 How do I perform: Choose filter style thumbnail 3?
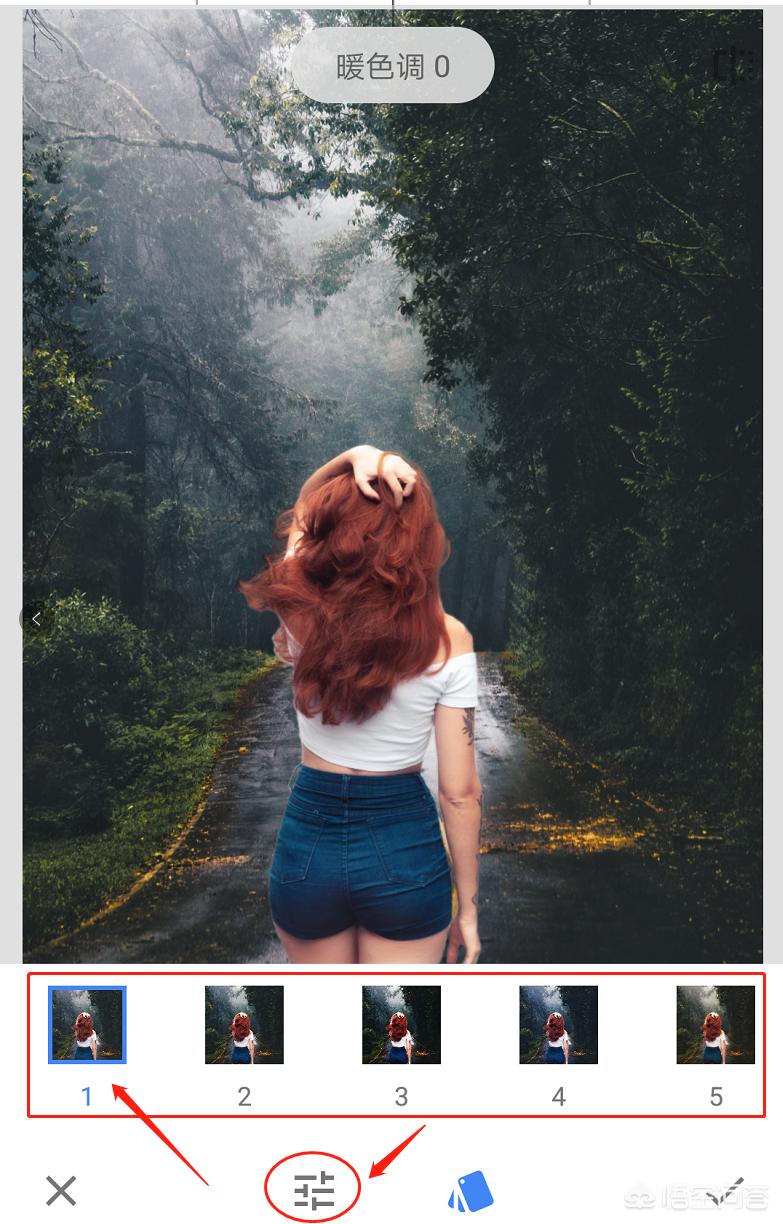click(x=401, y=1024)
